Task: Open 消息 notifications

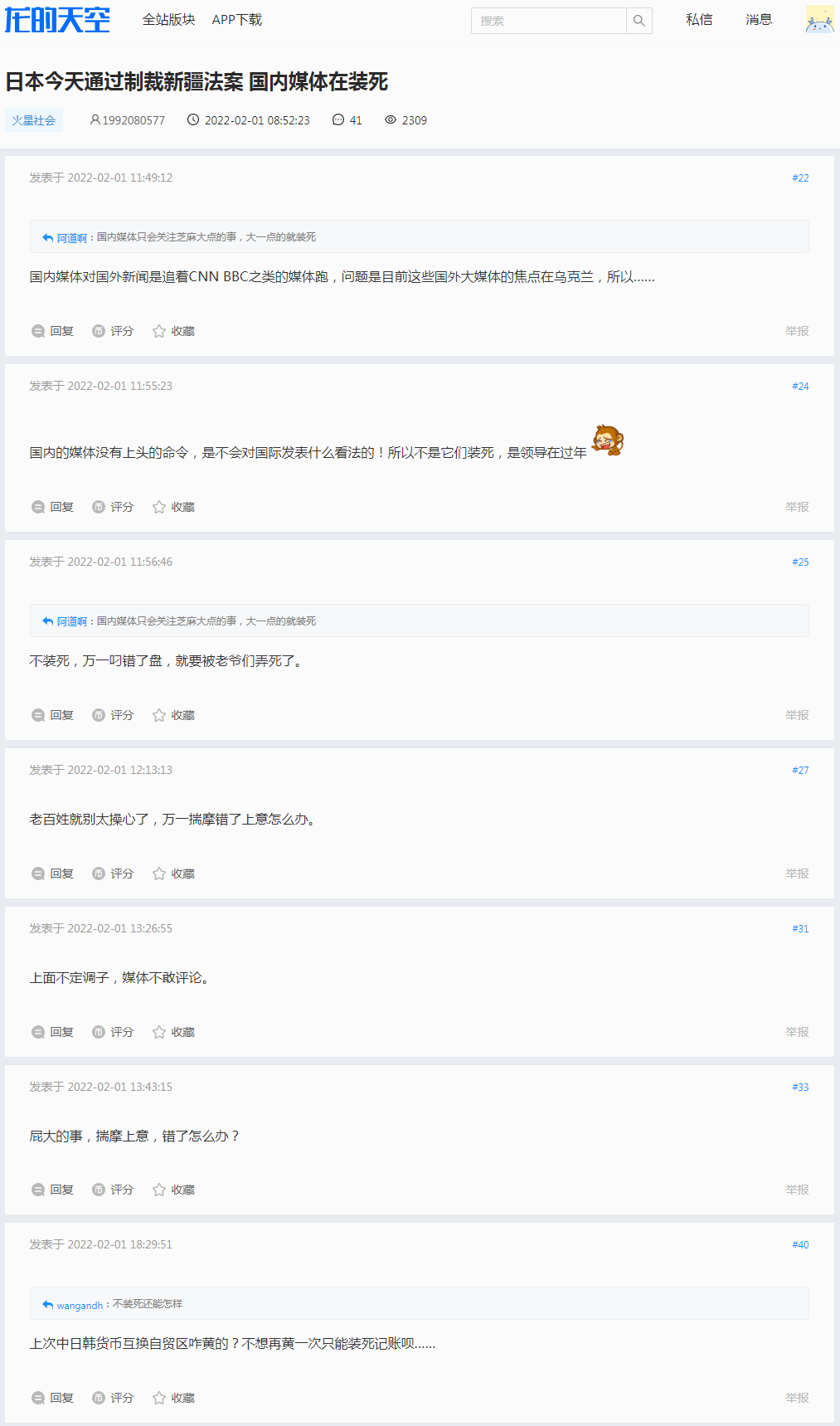Action: pyautogui.click(x=759, y=20)
